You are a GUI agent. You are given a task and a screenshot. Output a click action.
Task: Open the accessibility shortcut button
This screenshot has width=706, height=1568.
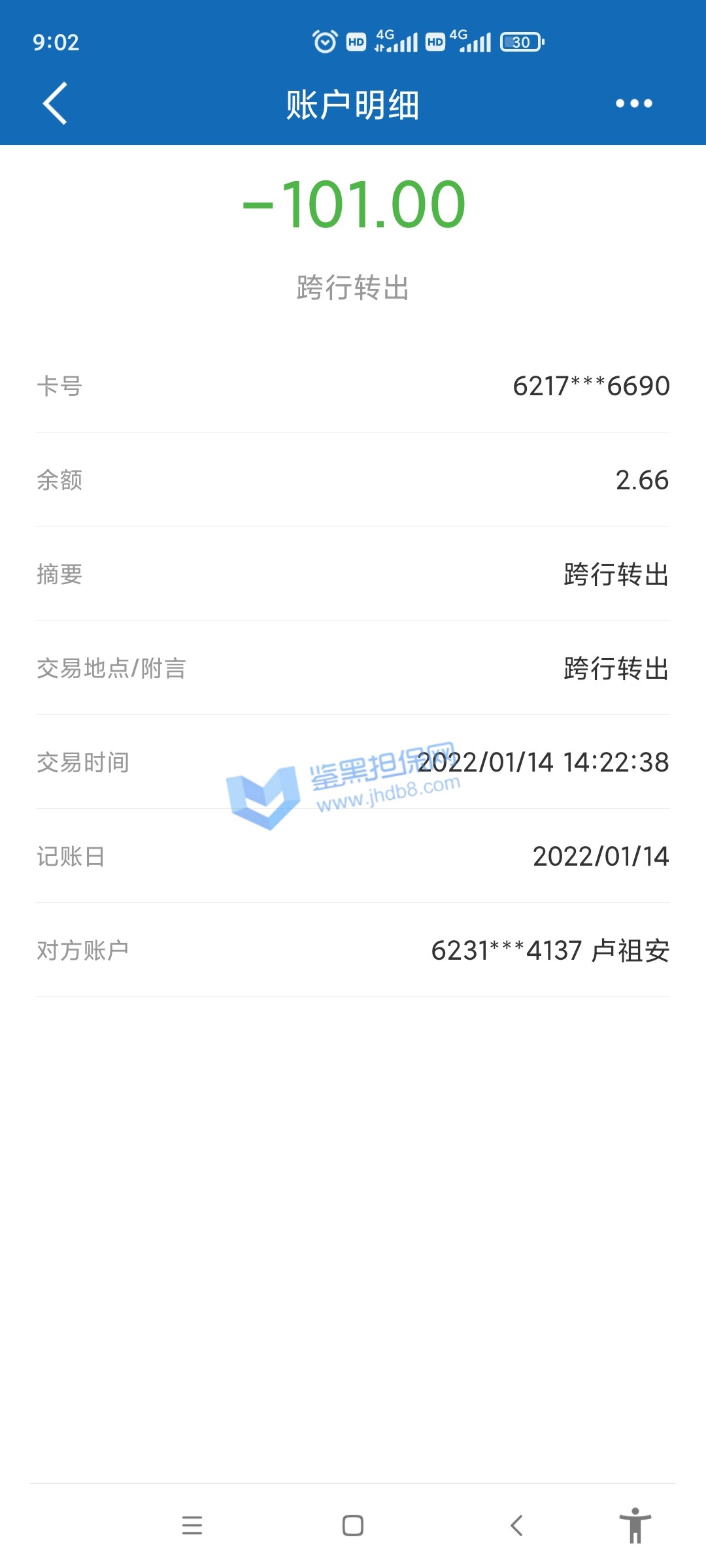coord(635,1526)
